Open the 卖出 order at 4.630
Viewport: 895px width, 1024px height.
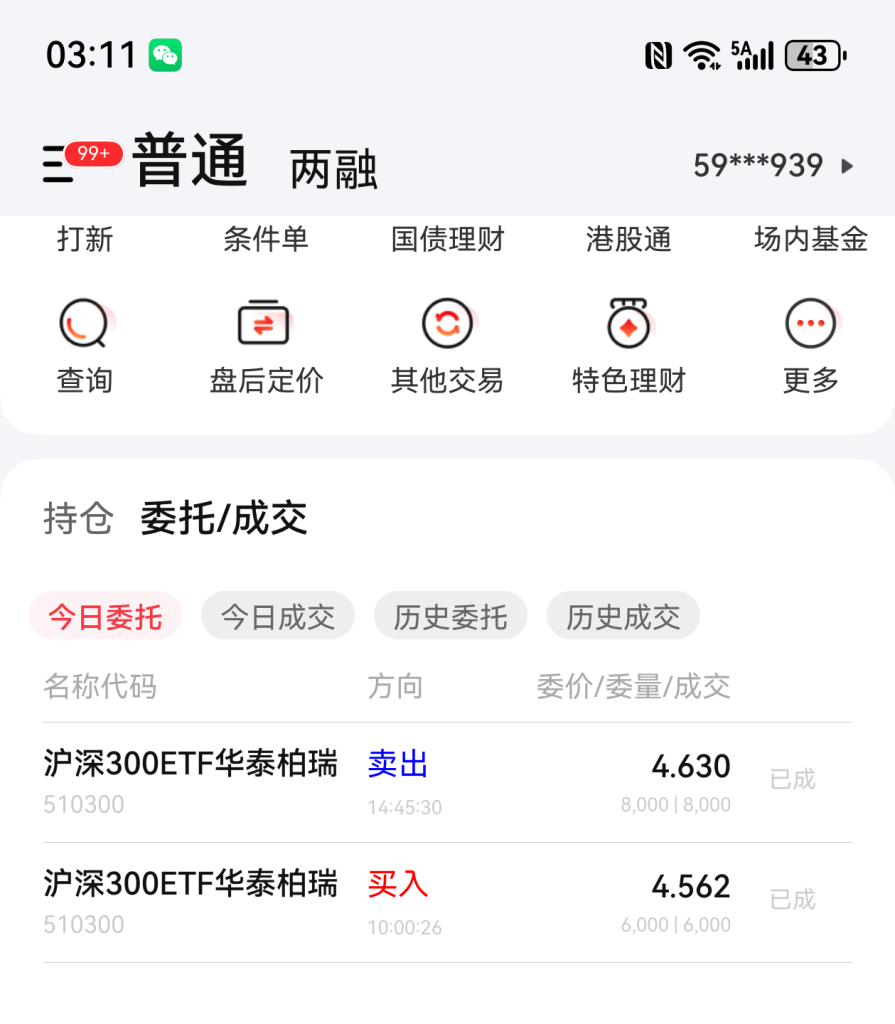click(x=447, y=782)
